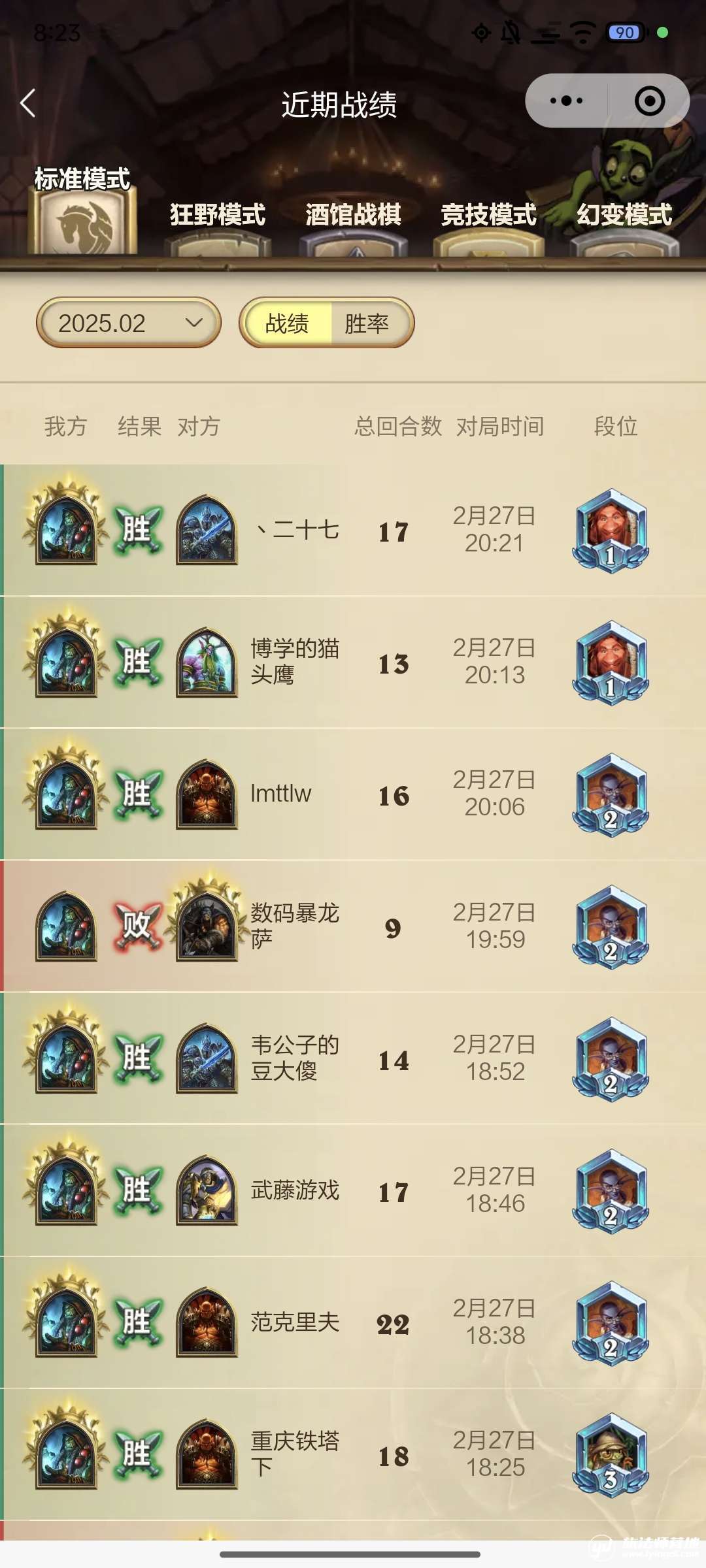Image resolution: width=706 pixels, height=1568 pixels.
Task: Switch to the 胜率 view
Action: 367,323
